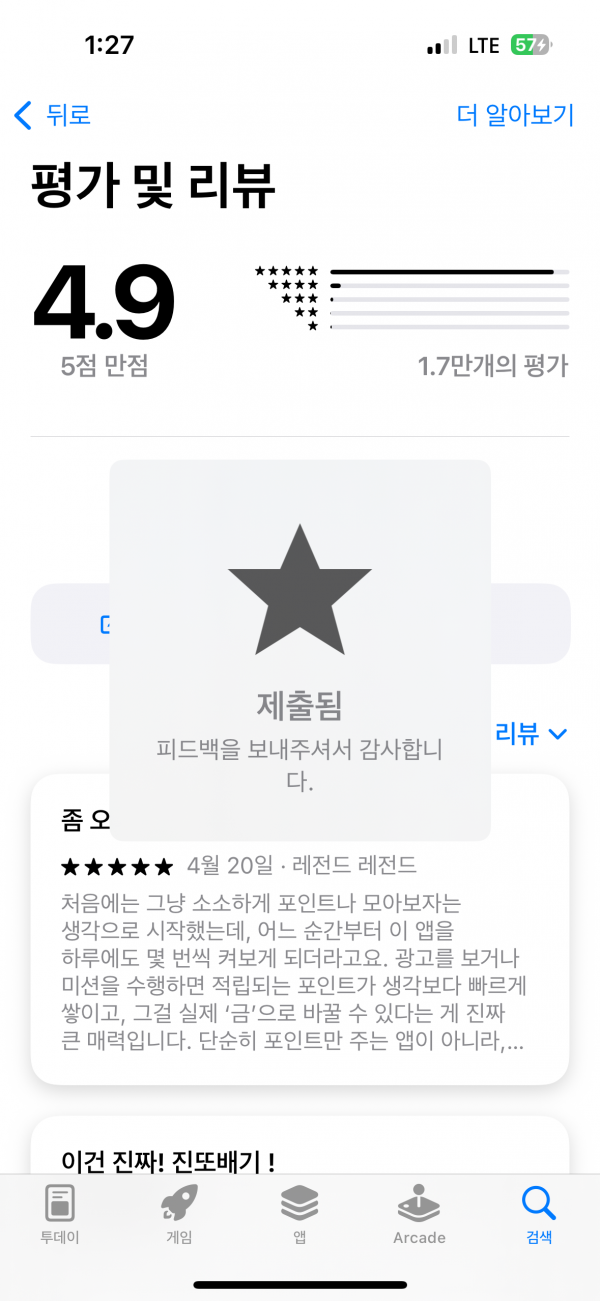Select the 검색 tab

click(539, 1214)
